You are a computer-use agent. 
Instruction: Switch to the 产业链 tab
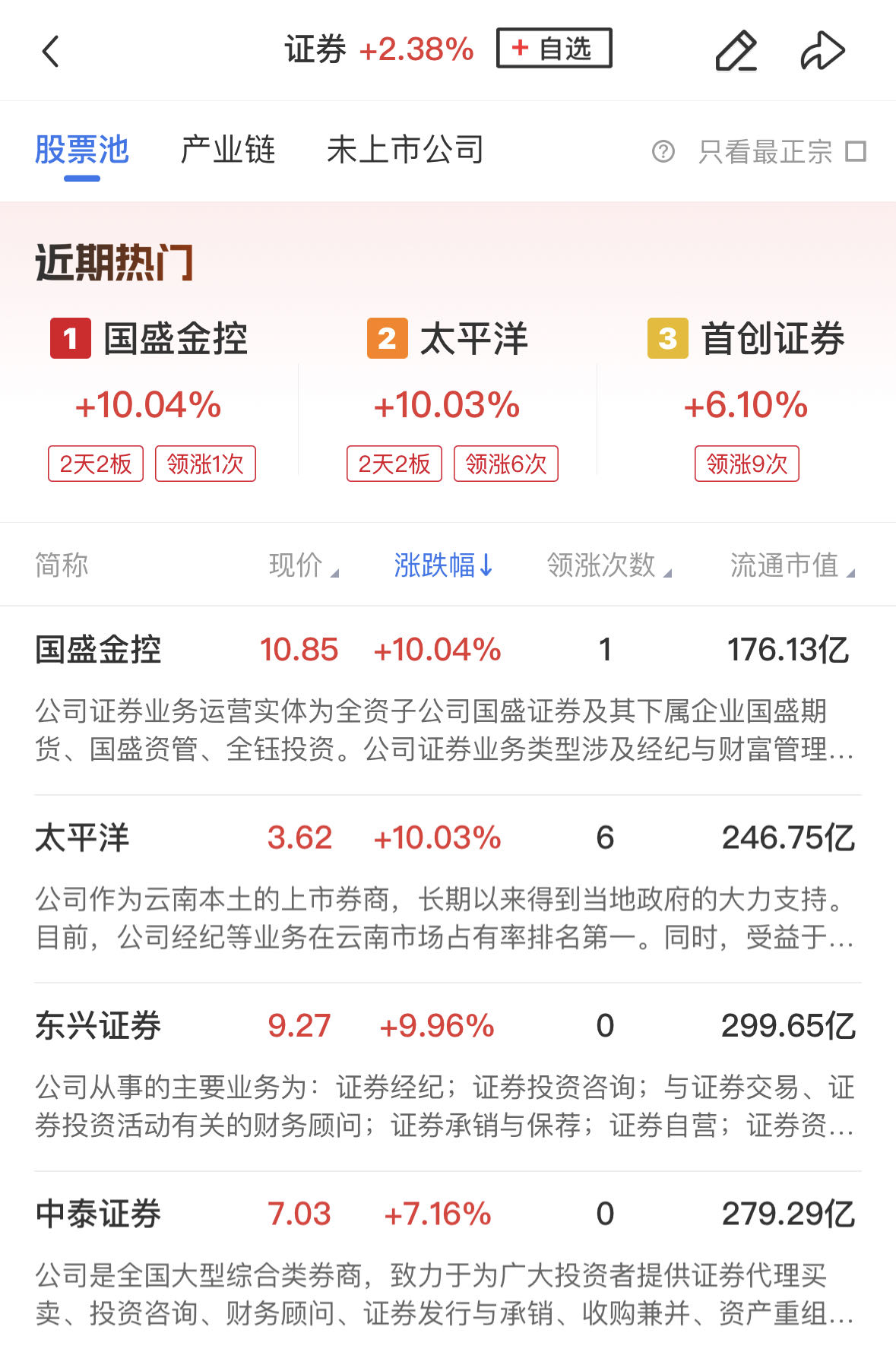(227, 150)
